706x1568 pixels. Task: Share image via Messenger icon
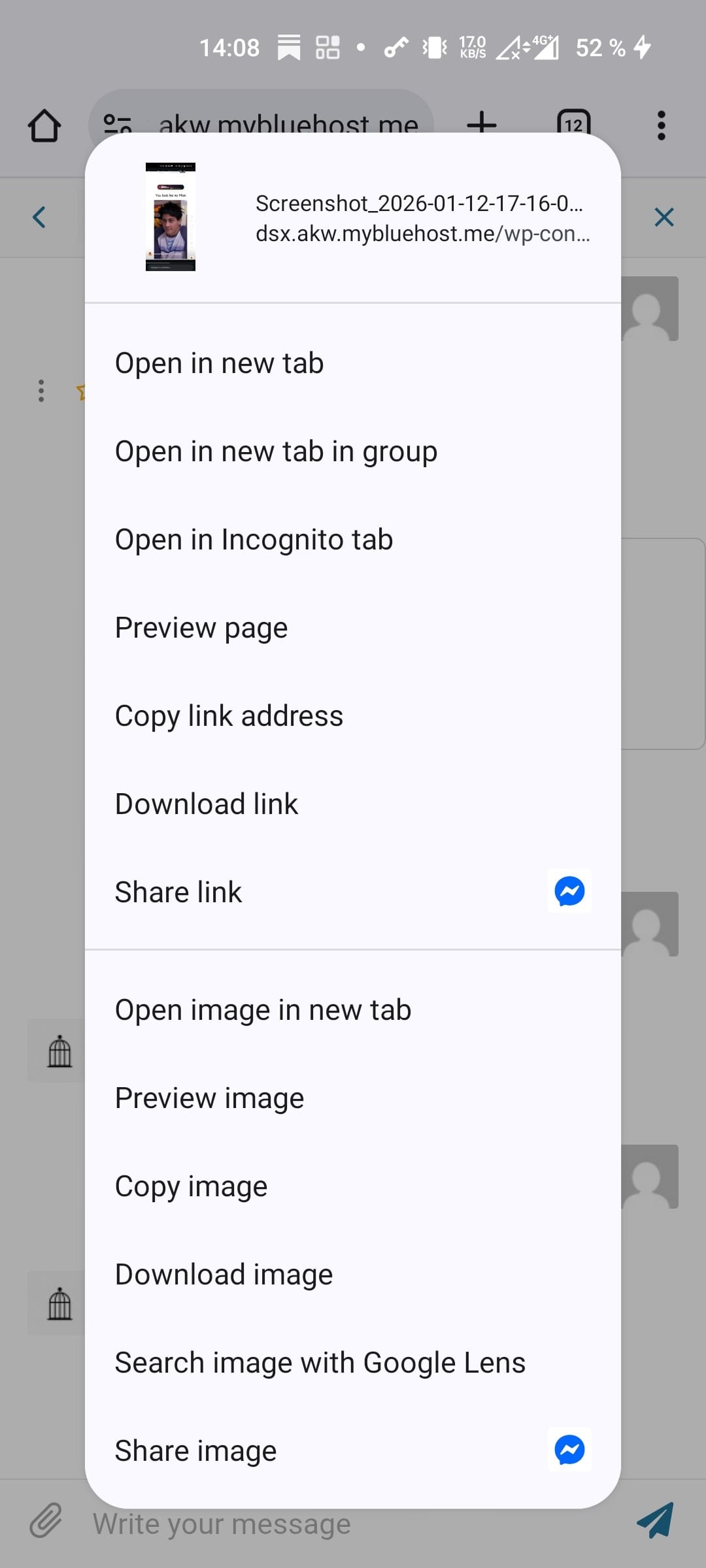click(569, 1450)
